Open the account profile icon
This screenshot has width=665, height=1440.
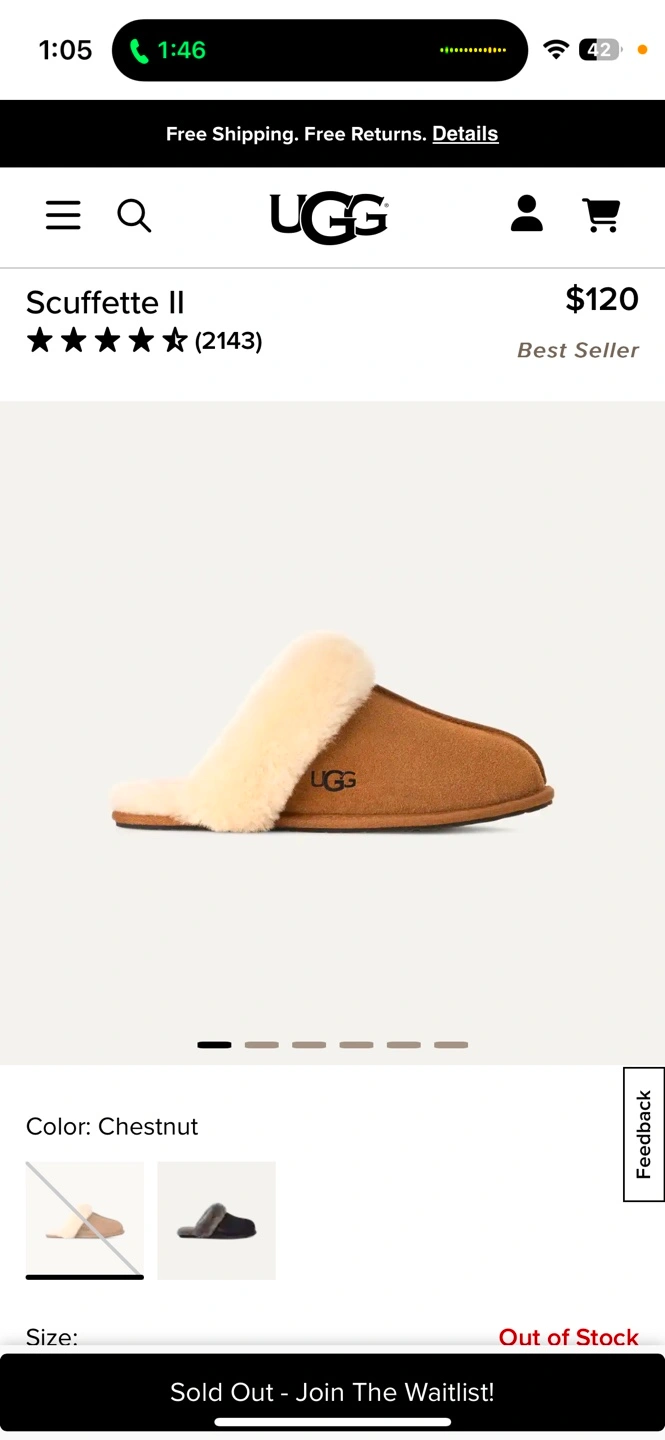click(527, 214)
